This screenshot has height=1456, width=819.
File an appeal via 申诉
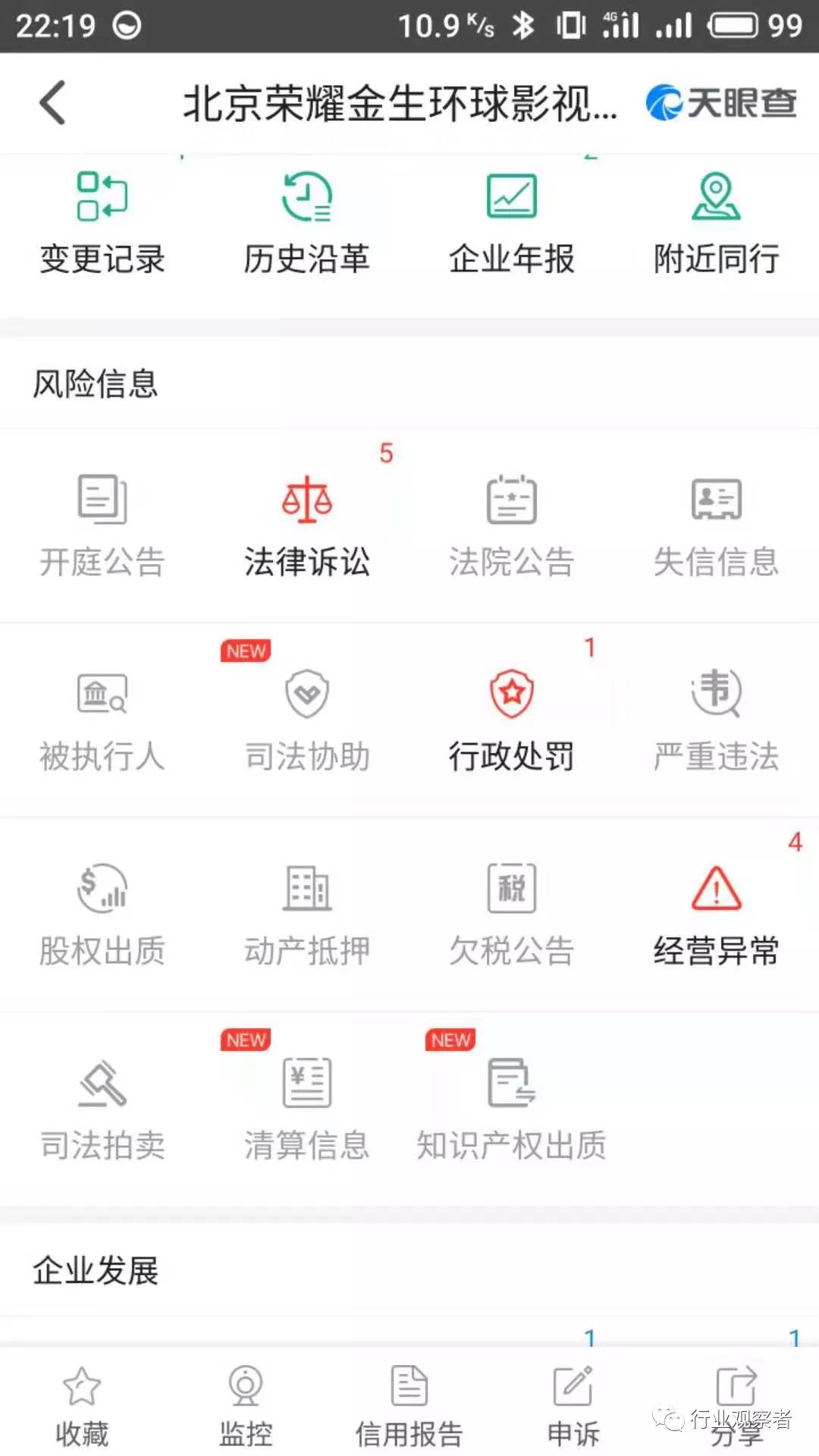pyautogui.click(x=573, y=1407)
